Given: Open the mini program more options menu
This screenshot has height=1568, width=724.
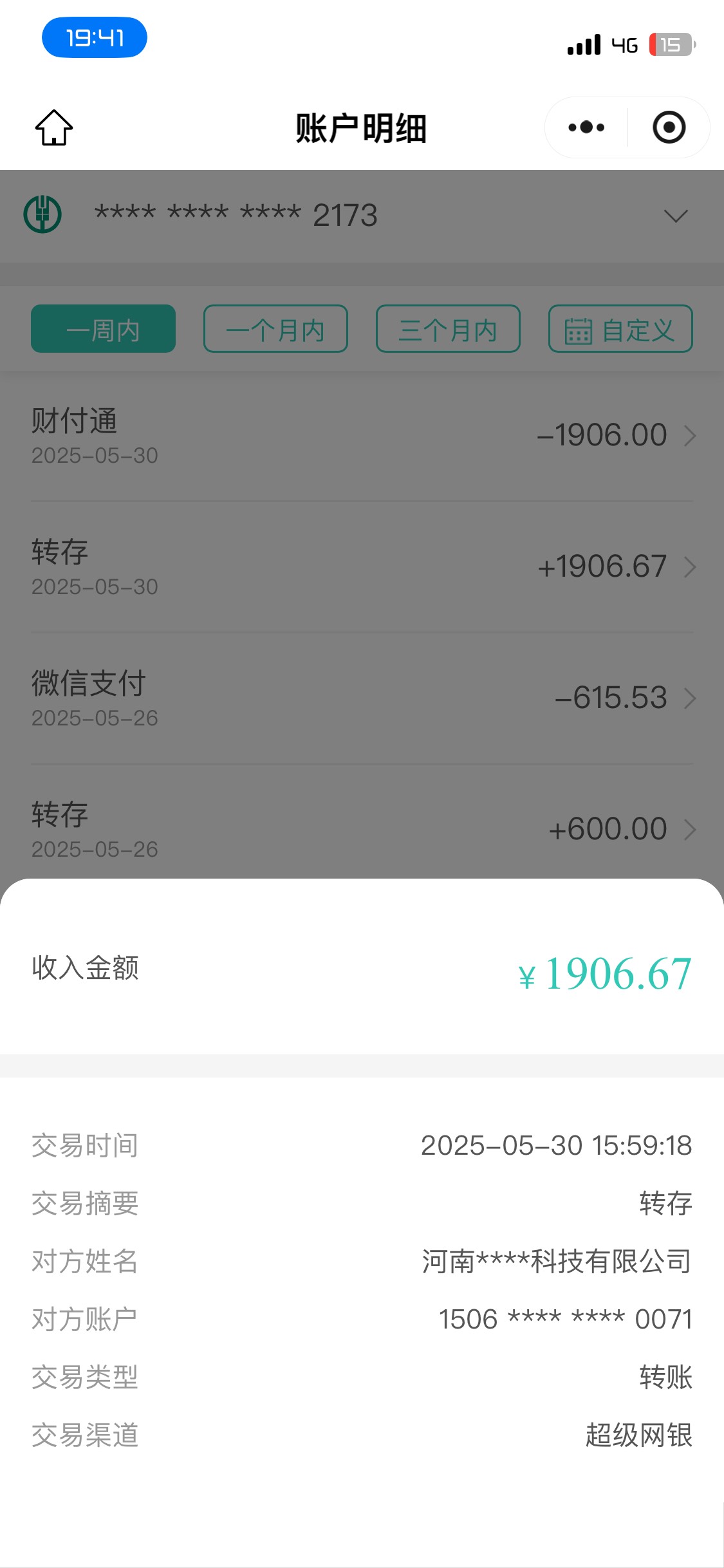Looking at the screenshot, I should coord(586,127).
